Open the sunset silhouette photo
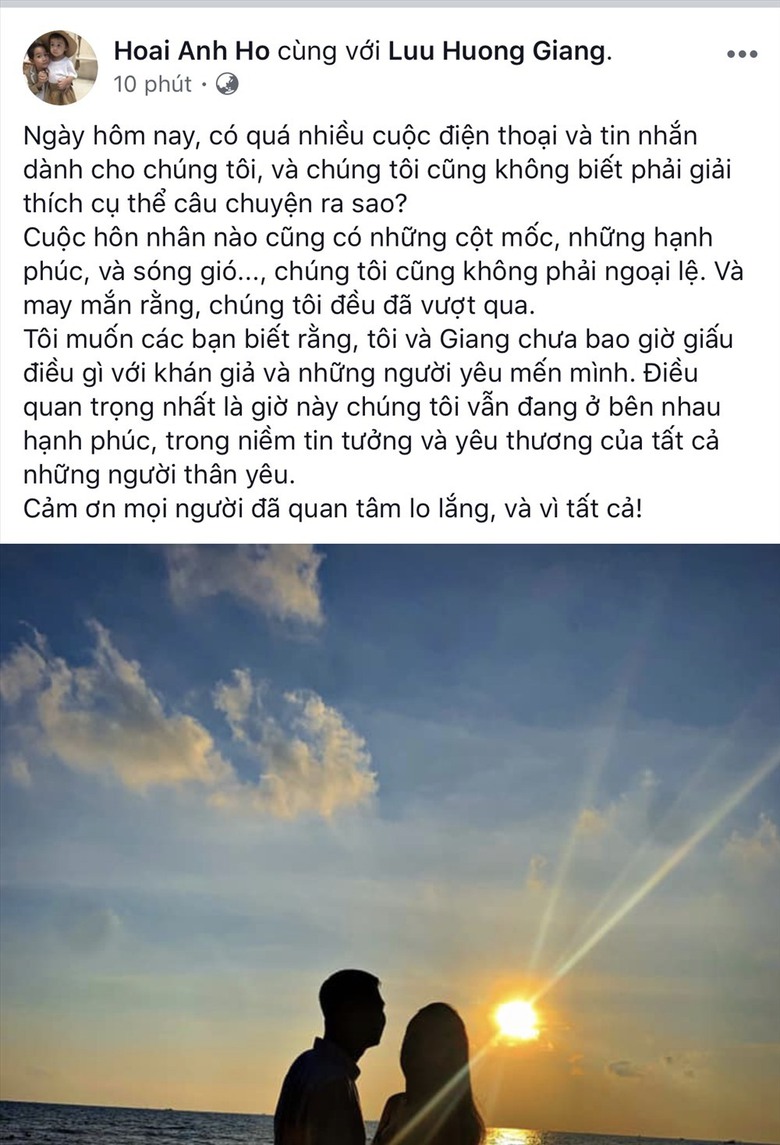The image size is (780, 1145). click(x=390, y=844)
